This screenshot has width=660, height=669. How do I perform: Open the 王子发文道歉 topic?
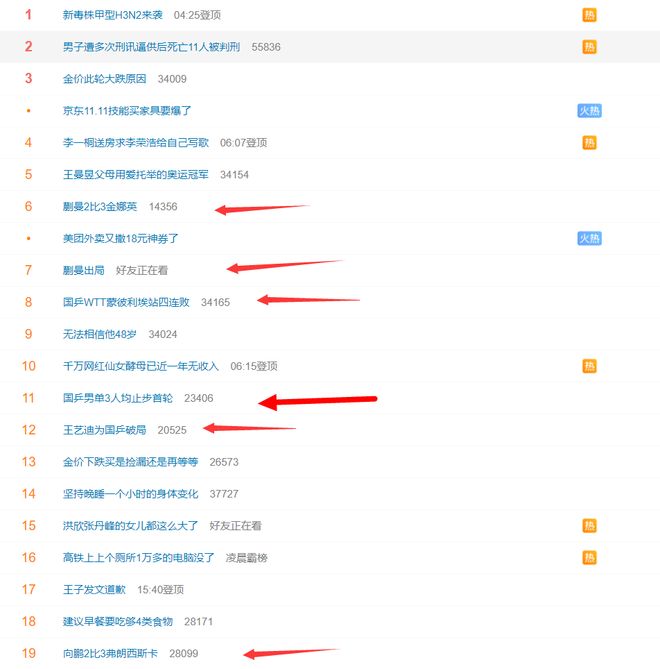coord(94,590)
